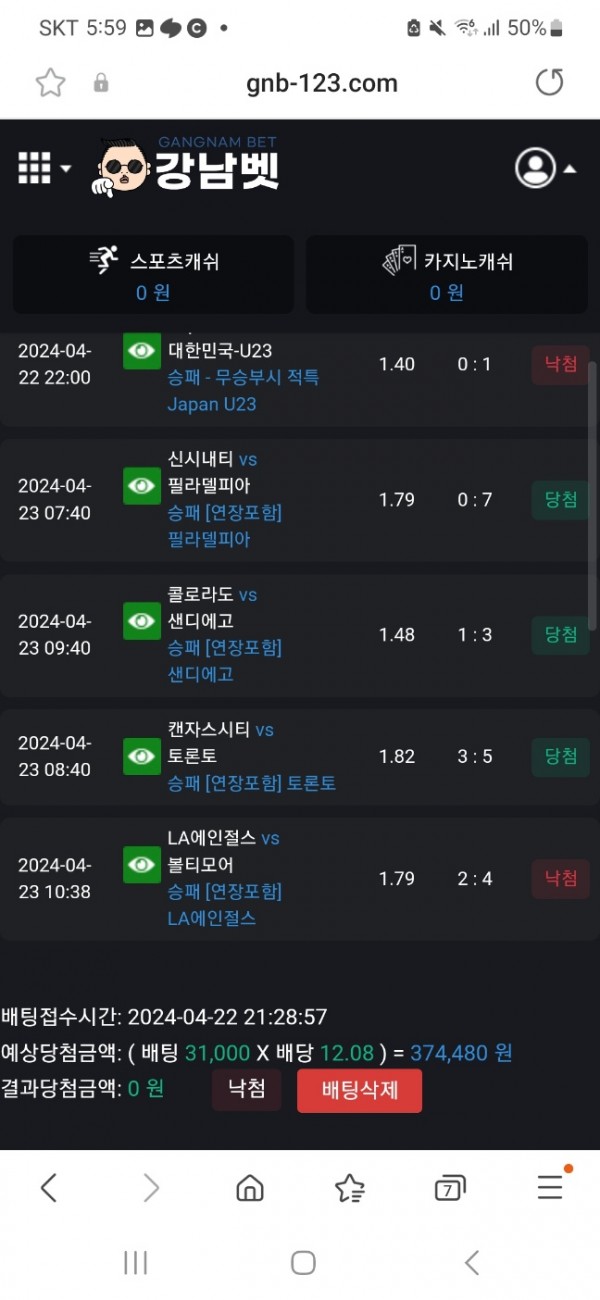The height and width of the screenshot is (1300, 600).
Task: Open browser hamburger menu
Action: pyautogui.click(x=549, y=1188)
